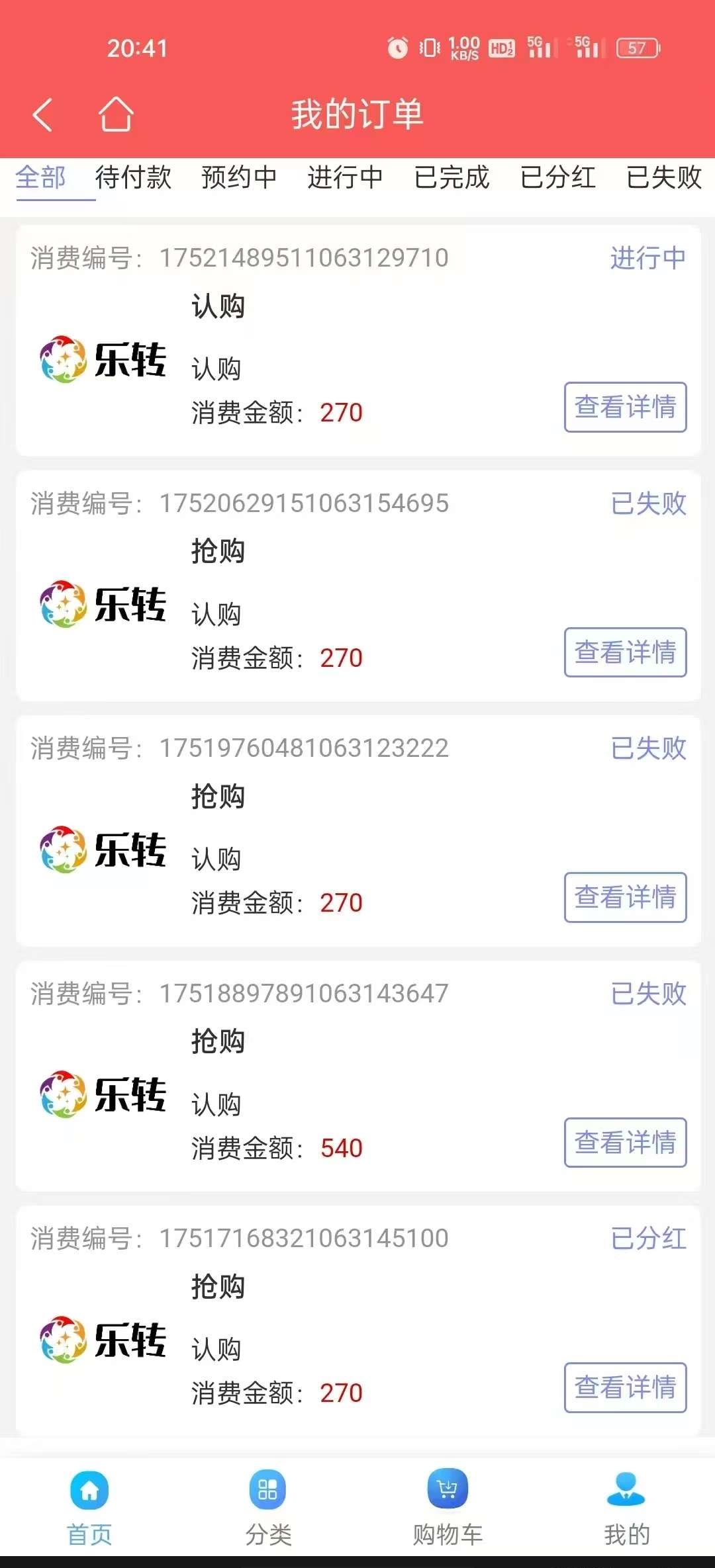Switch to the 预约中 tab
This screenshot has width=715, height=1568.
pos(239,177)
